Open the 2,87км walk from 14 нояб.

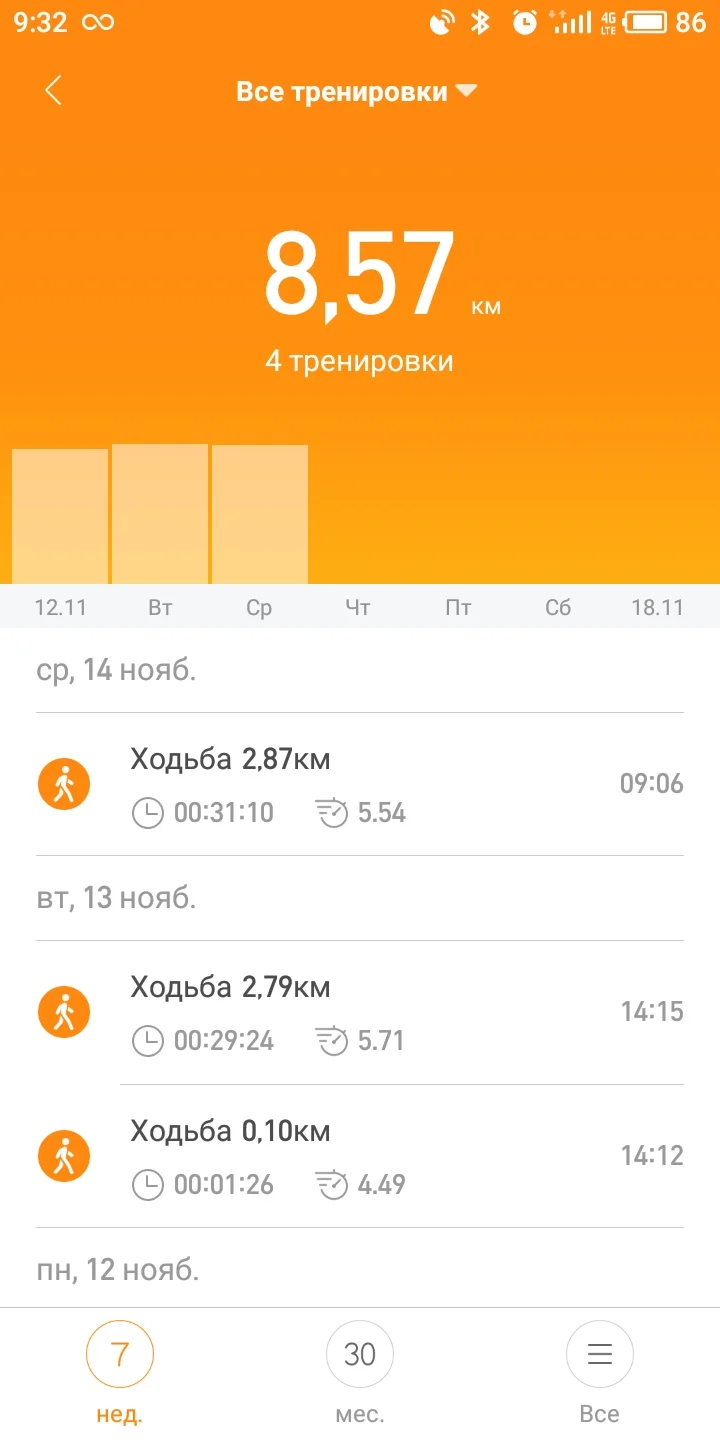(360, 784)
